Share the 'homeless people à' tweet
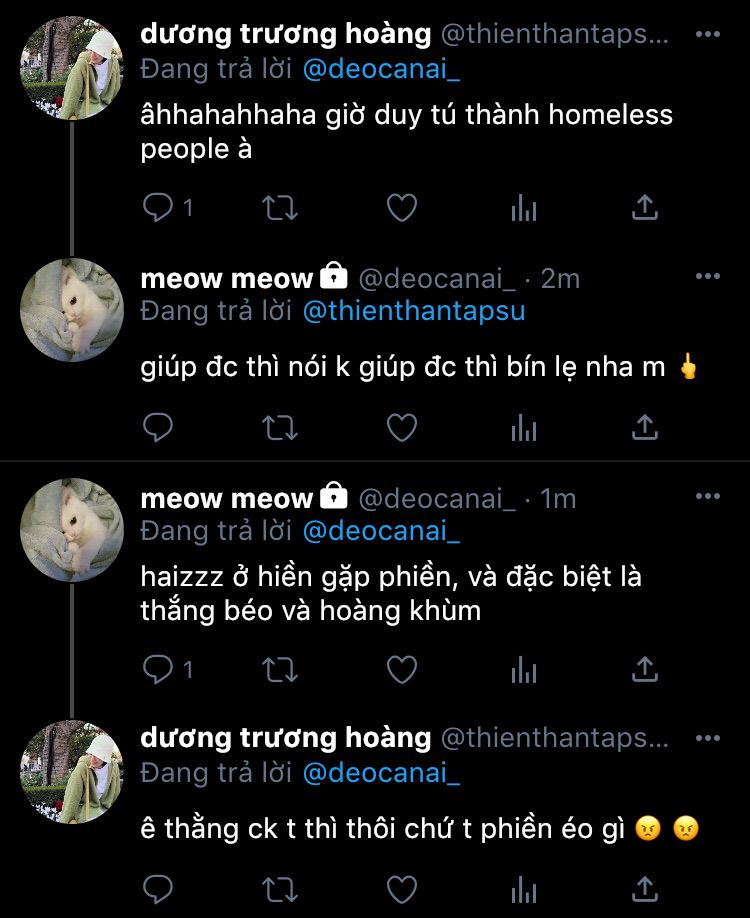This screenshot has height=918, width=750. pyautogui.click(x=646, y=208)
